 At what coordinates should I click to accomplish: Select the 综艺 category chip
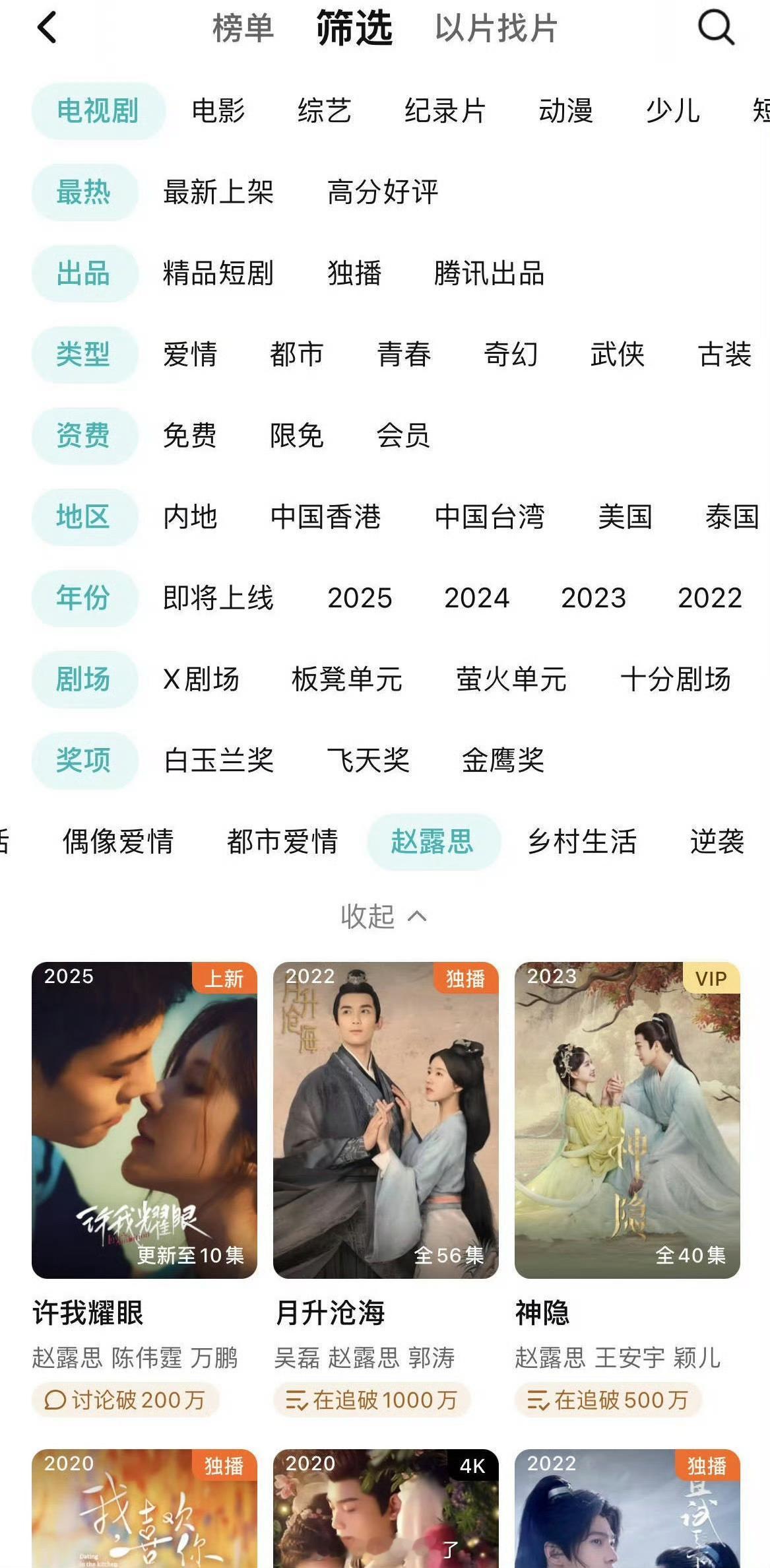pos(324,110)
